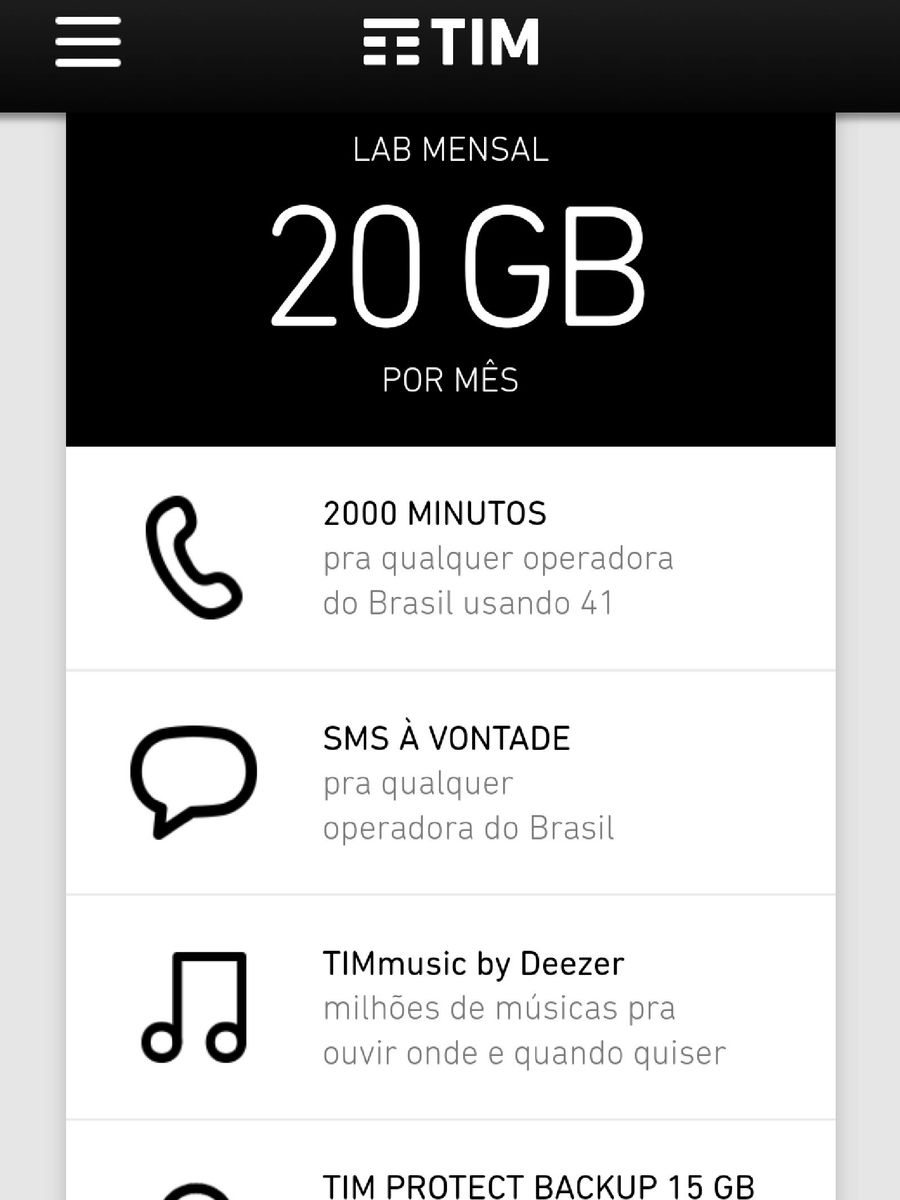Click the SMS À VONTADE benefit row
The height and width of the screenshot is (1200, 900).
tap(450, 780)
